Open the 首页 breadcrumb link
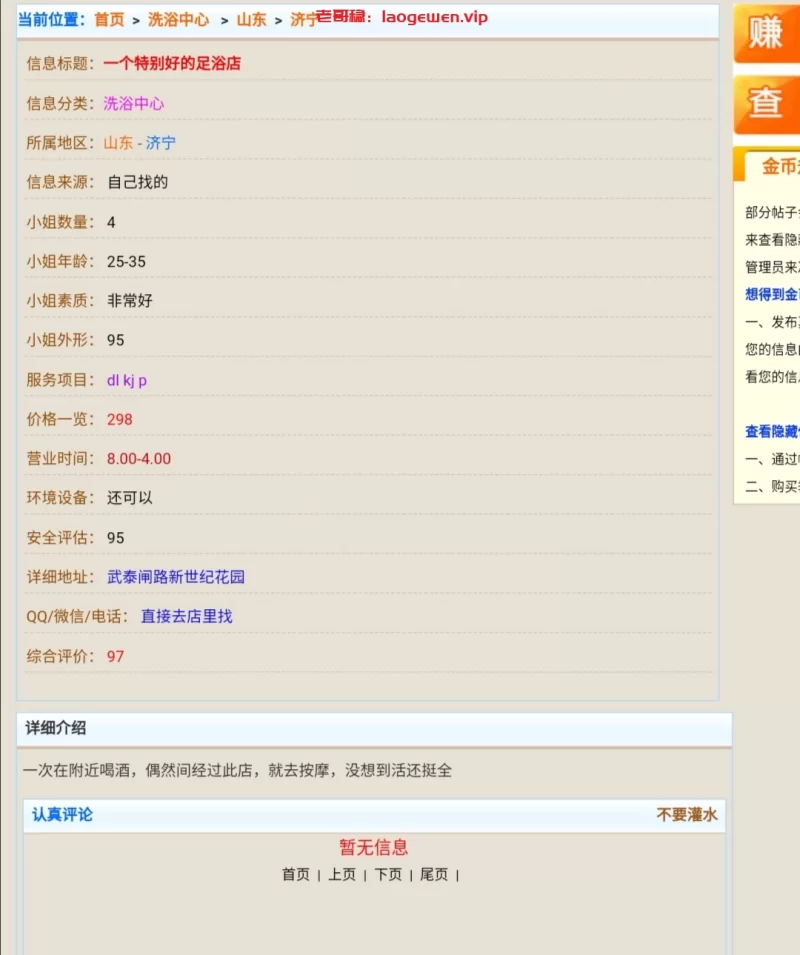The image size is (800, 955). (109, 19)
